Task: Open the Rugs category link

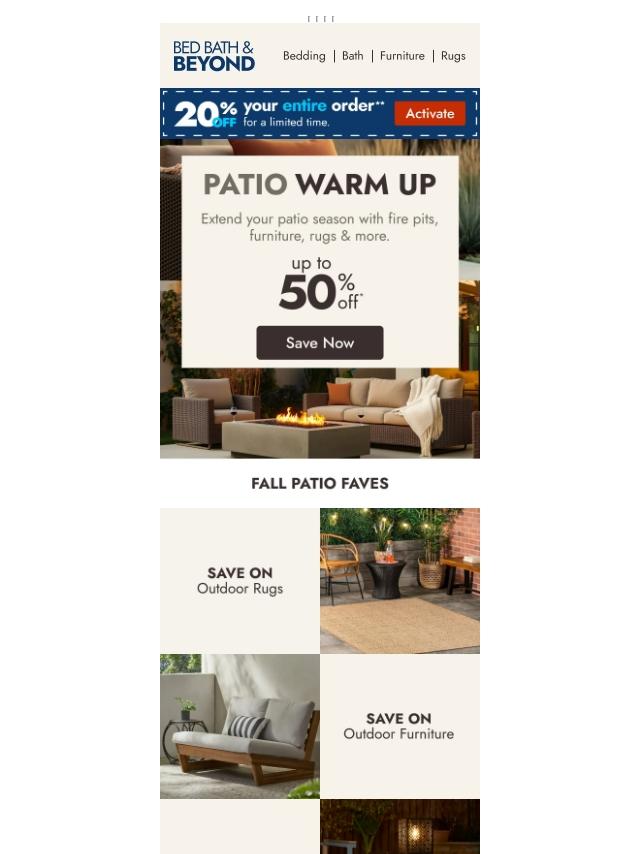Action: pos(453,56)
